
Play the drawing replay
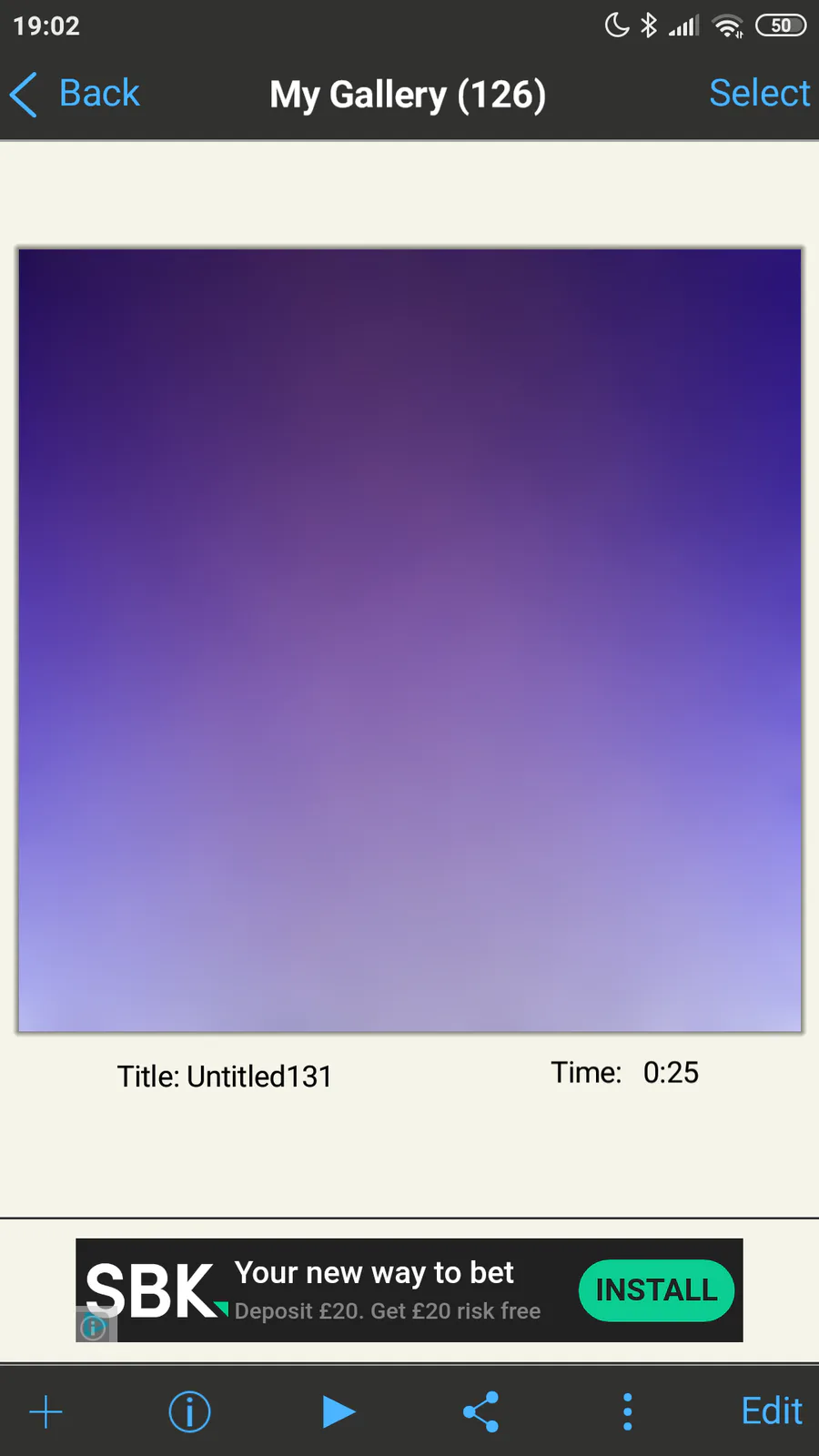[x=339, y=1412]
